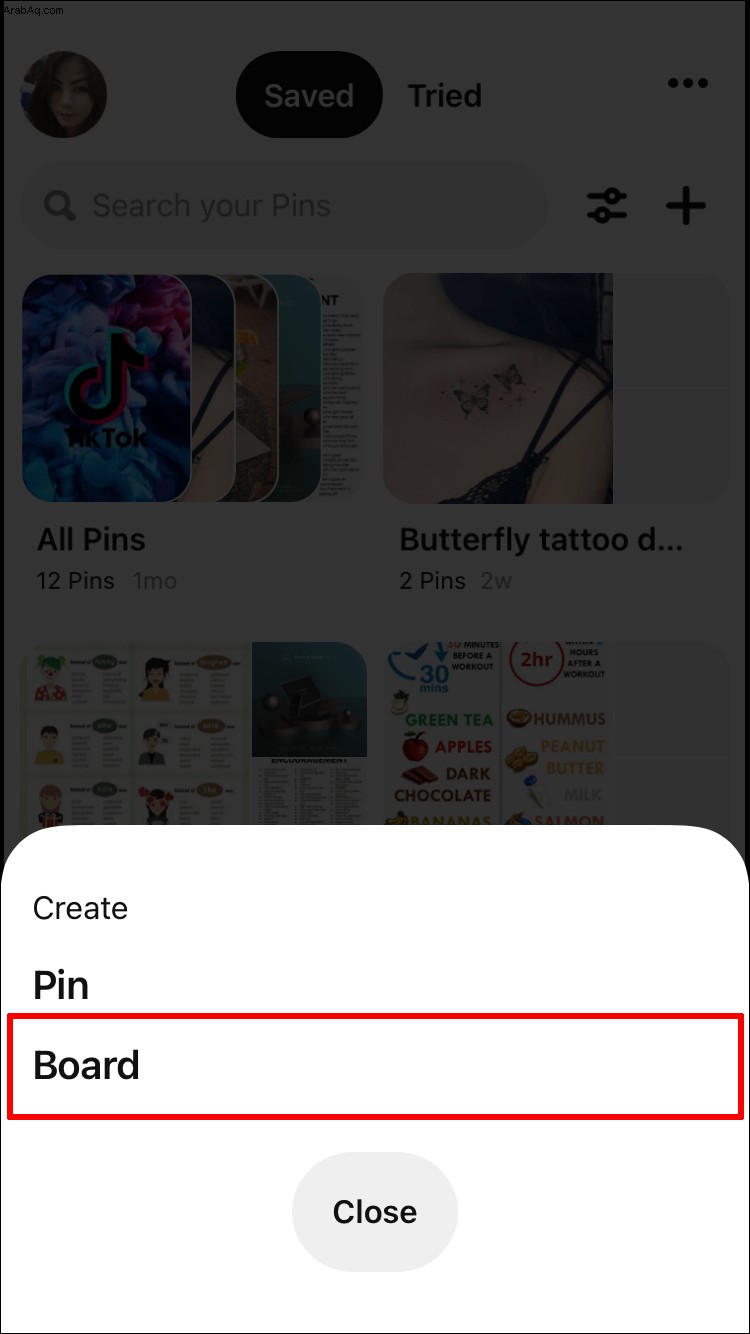Switch to the Tried tab

pyautogui.click(x=445, y=95)
